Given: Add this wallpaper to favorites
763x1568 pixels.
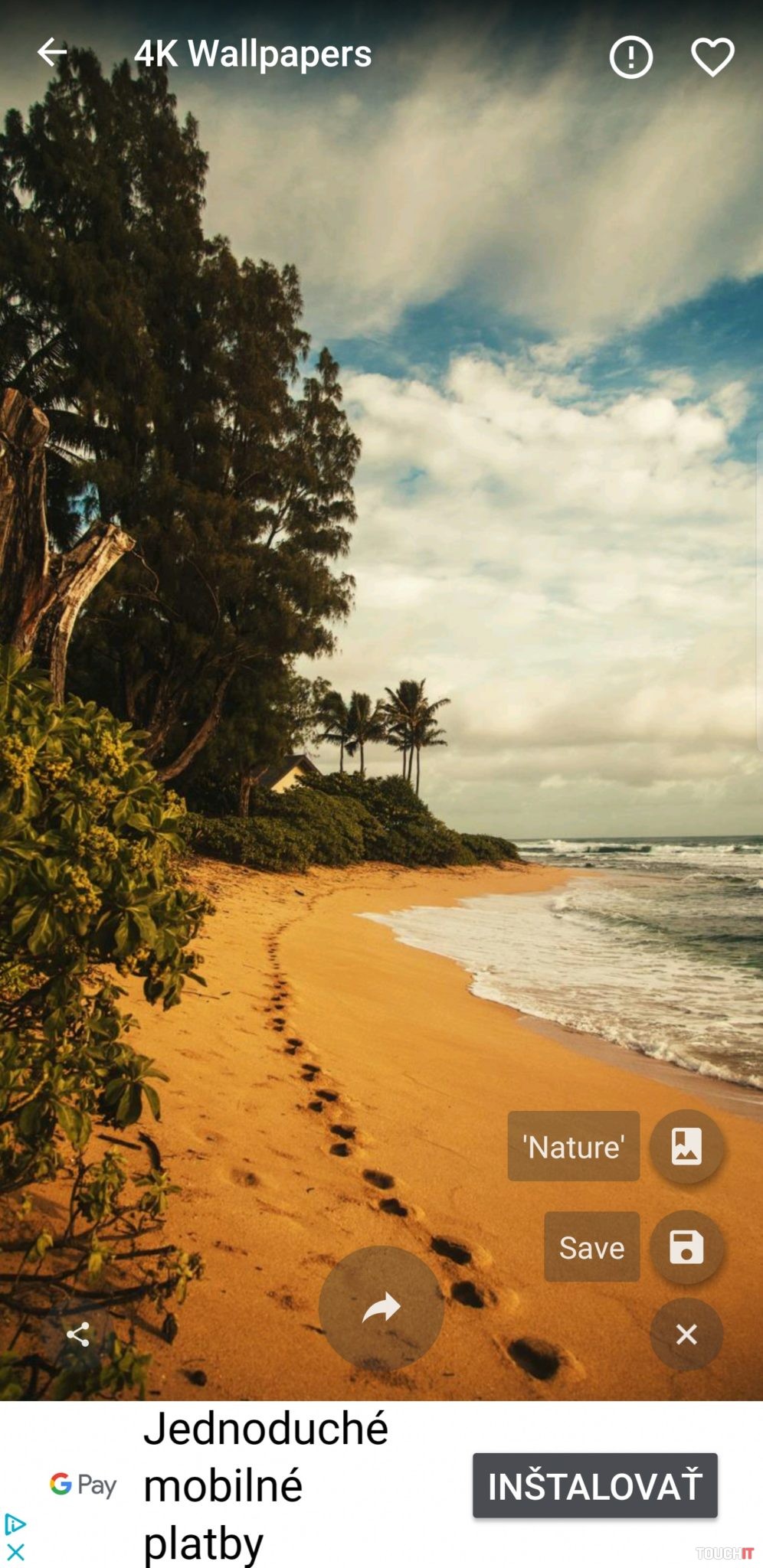Looking at the screenshot, I should click(712, 57).
